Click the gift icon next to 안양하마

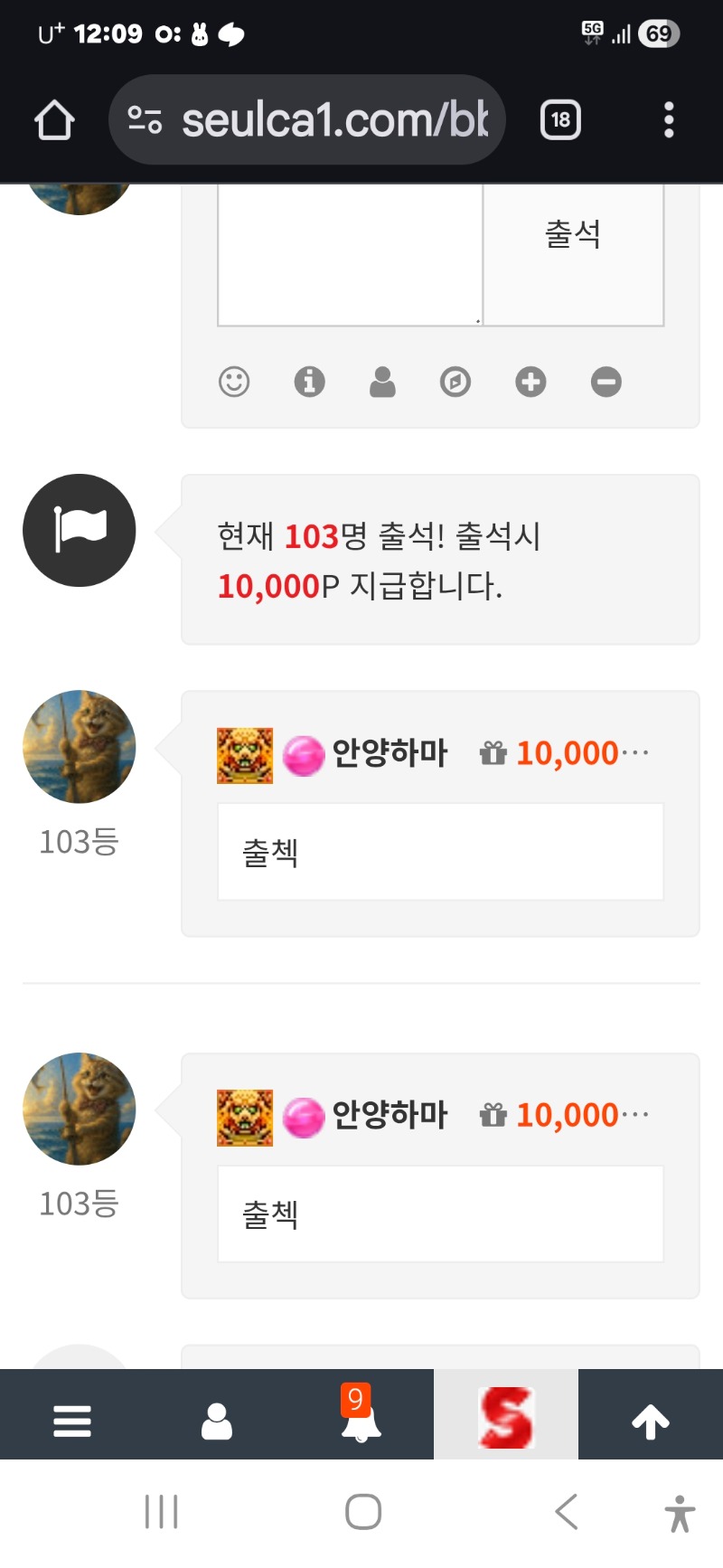point(493,751)
